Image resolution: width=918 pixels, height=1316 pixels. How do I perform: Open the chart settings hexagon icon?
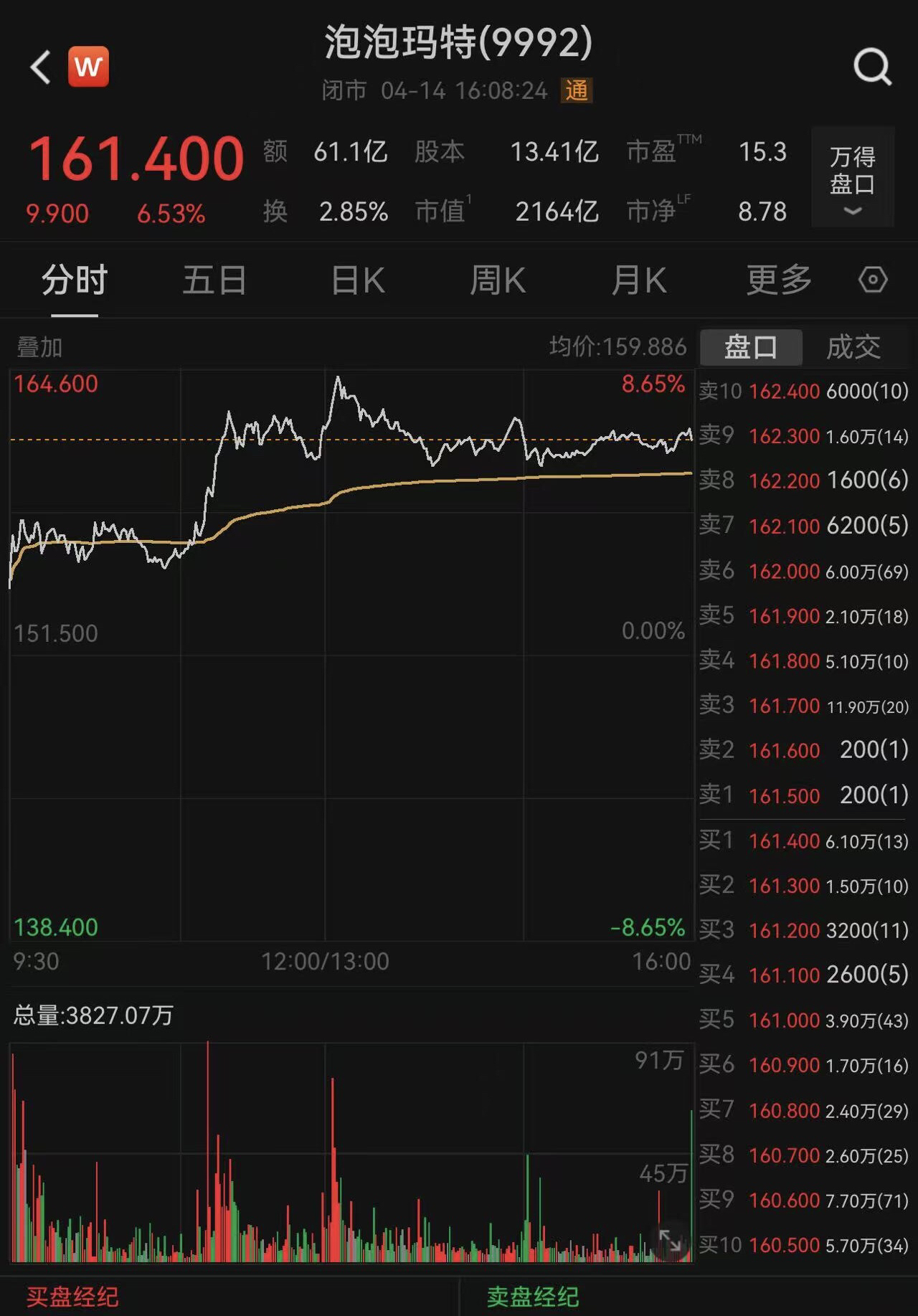872,280
